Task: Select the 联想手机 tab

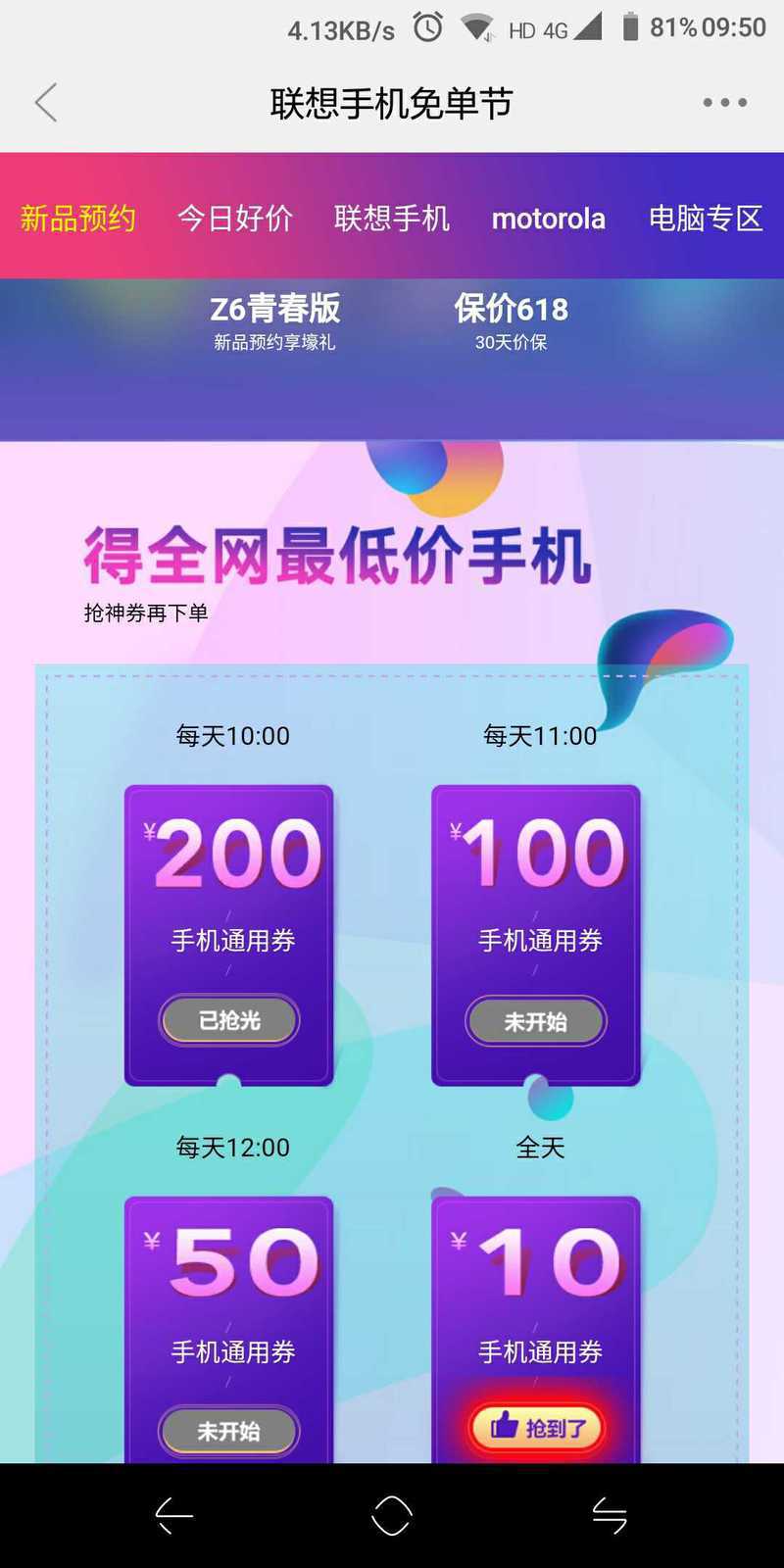Action: [x=392, y=218]
